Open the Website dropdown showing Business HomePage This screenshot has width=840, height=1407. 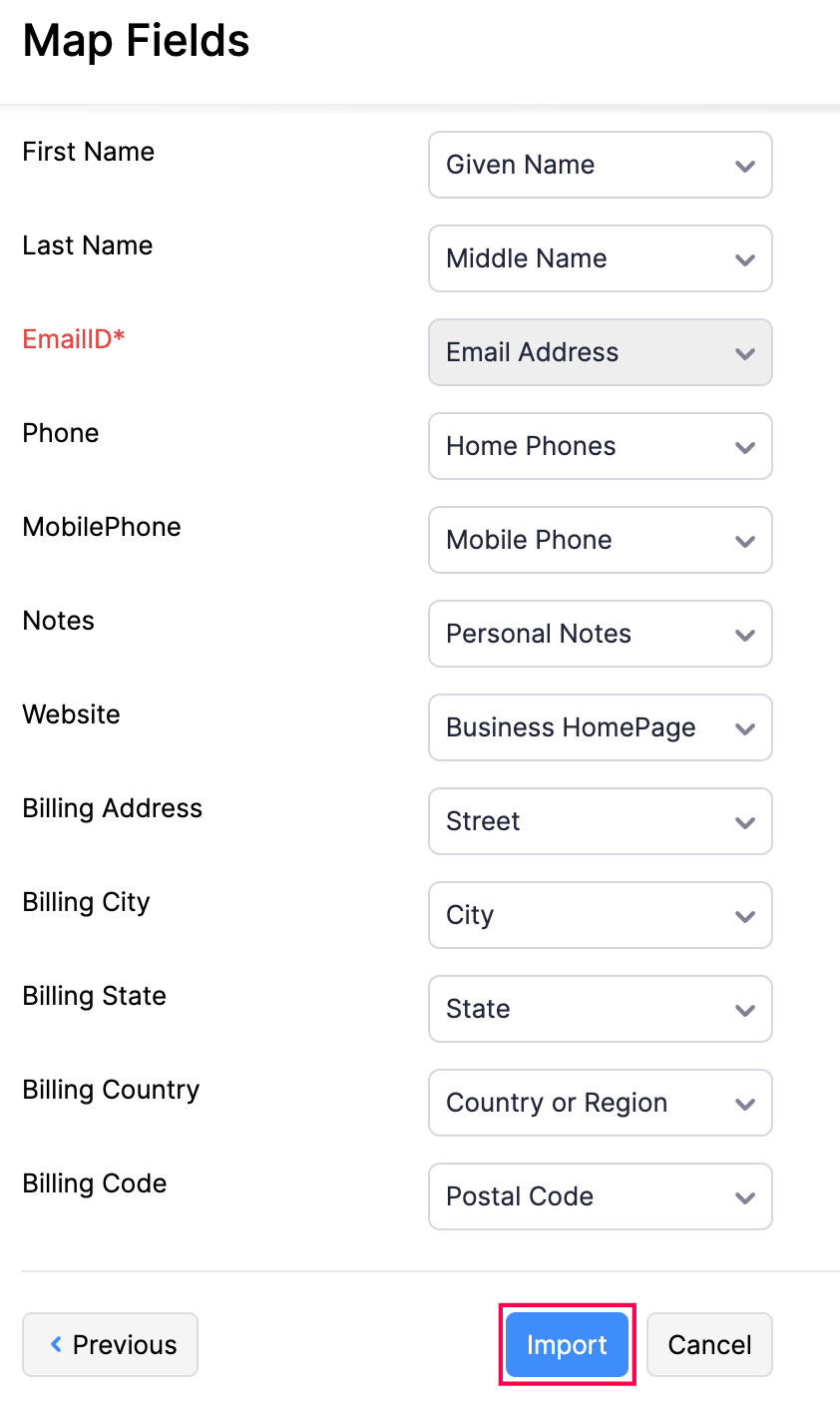pos(600,727)
